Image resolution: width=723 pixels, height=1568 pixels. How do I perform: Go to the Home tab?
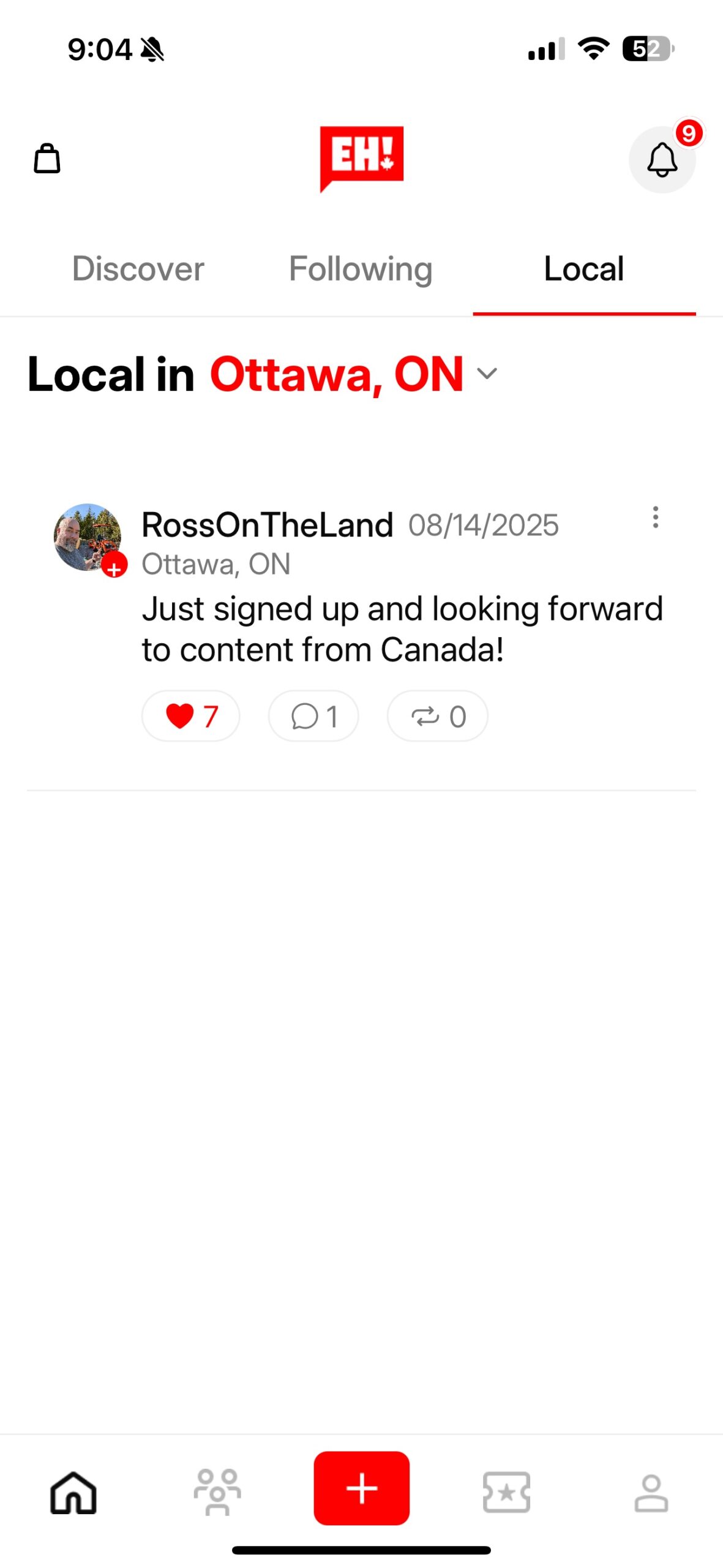tap(73, 1492)
